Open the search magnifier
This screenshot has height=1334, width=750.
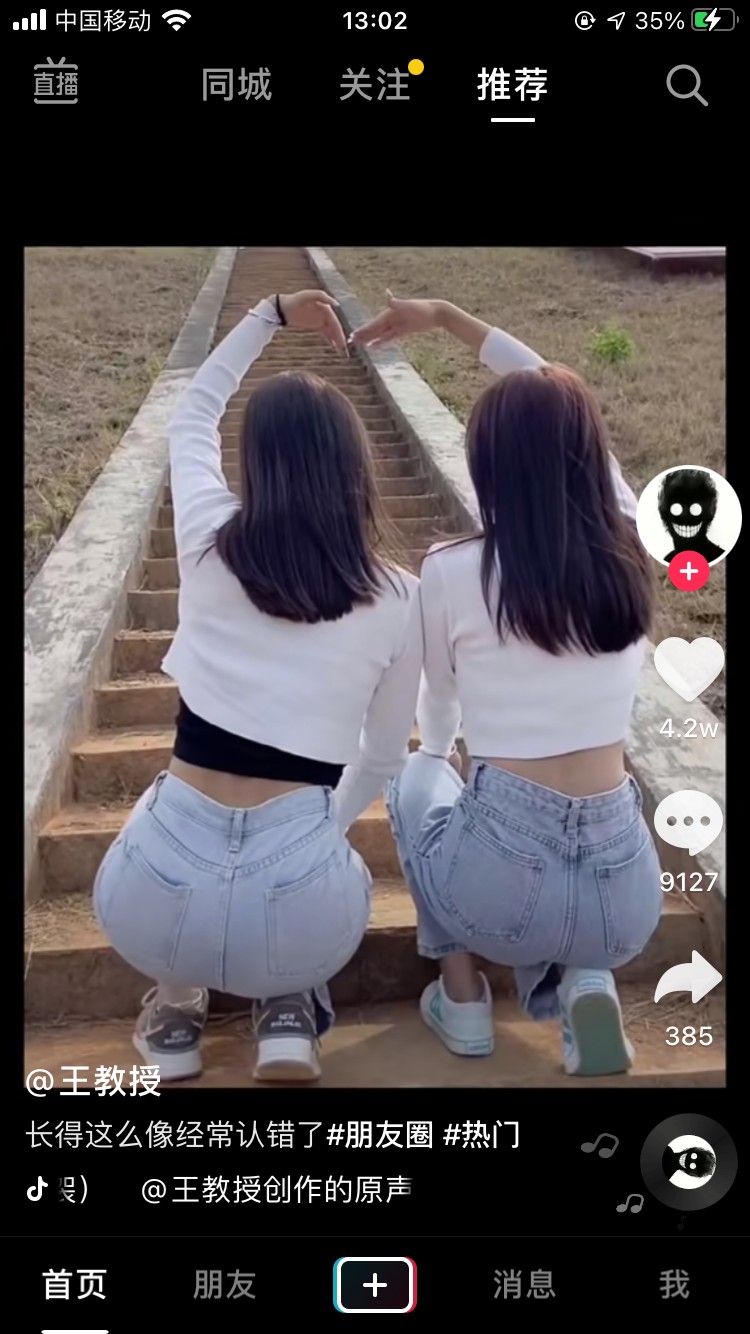pos(687,86)
